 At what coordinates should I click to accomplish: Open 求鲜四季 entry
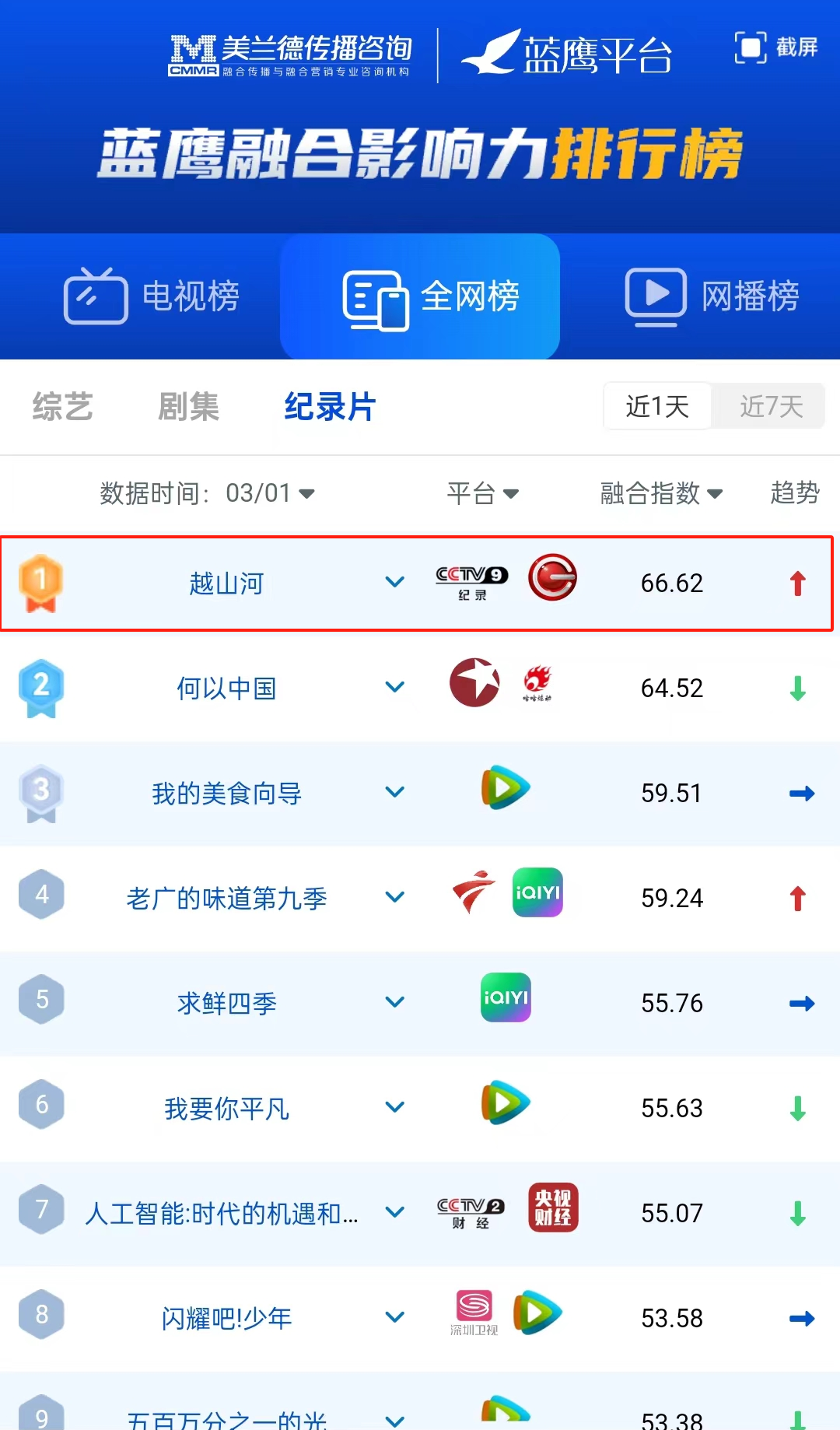click(226, 1004)
